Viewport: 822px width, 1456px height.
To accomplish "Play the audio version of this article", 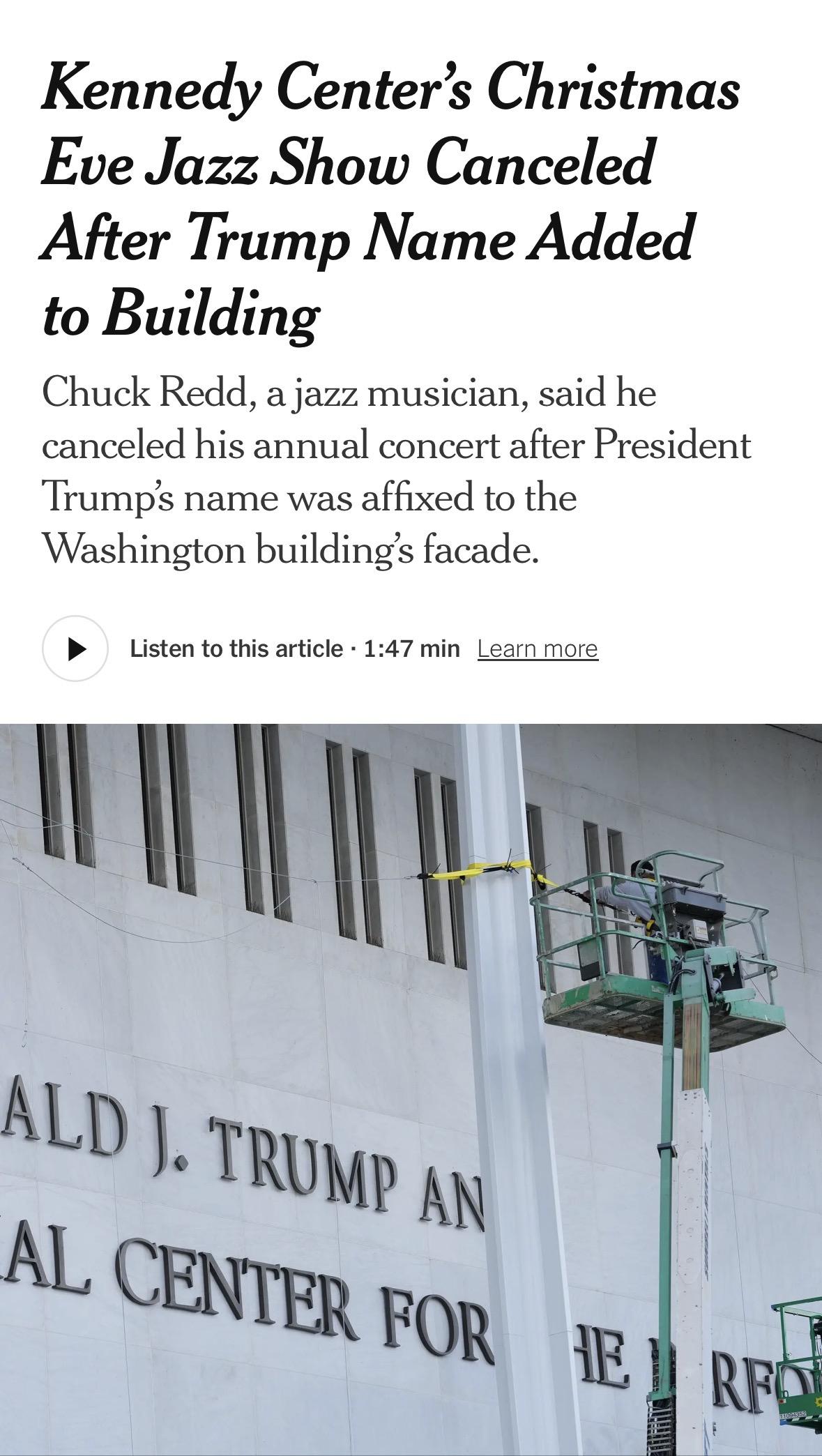I will pyautogui.click(x=75, y=649).
